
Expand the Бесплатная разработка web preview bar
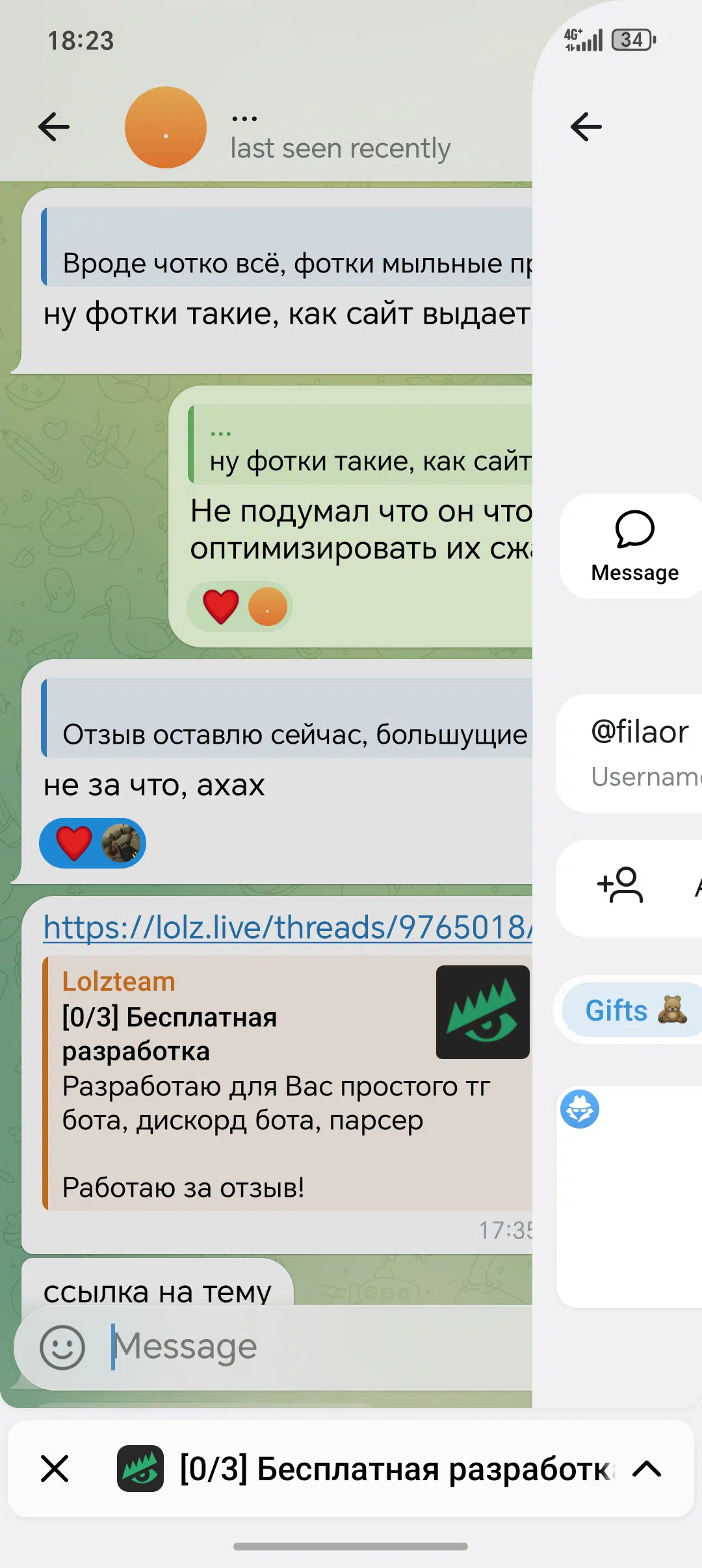tap(647, 1469)
